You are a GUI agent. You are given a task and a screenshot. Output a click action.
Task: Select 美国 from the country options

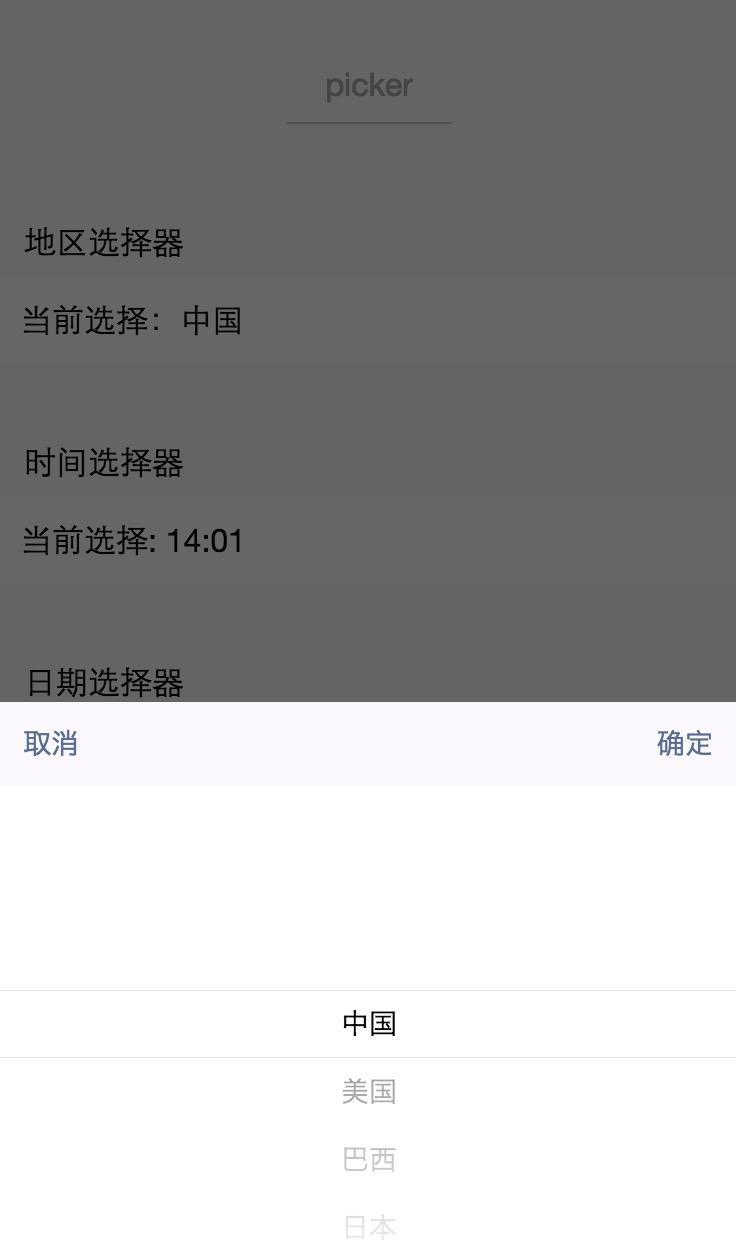(368, 1092)
